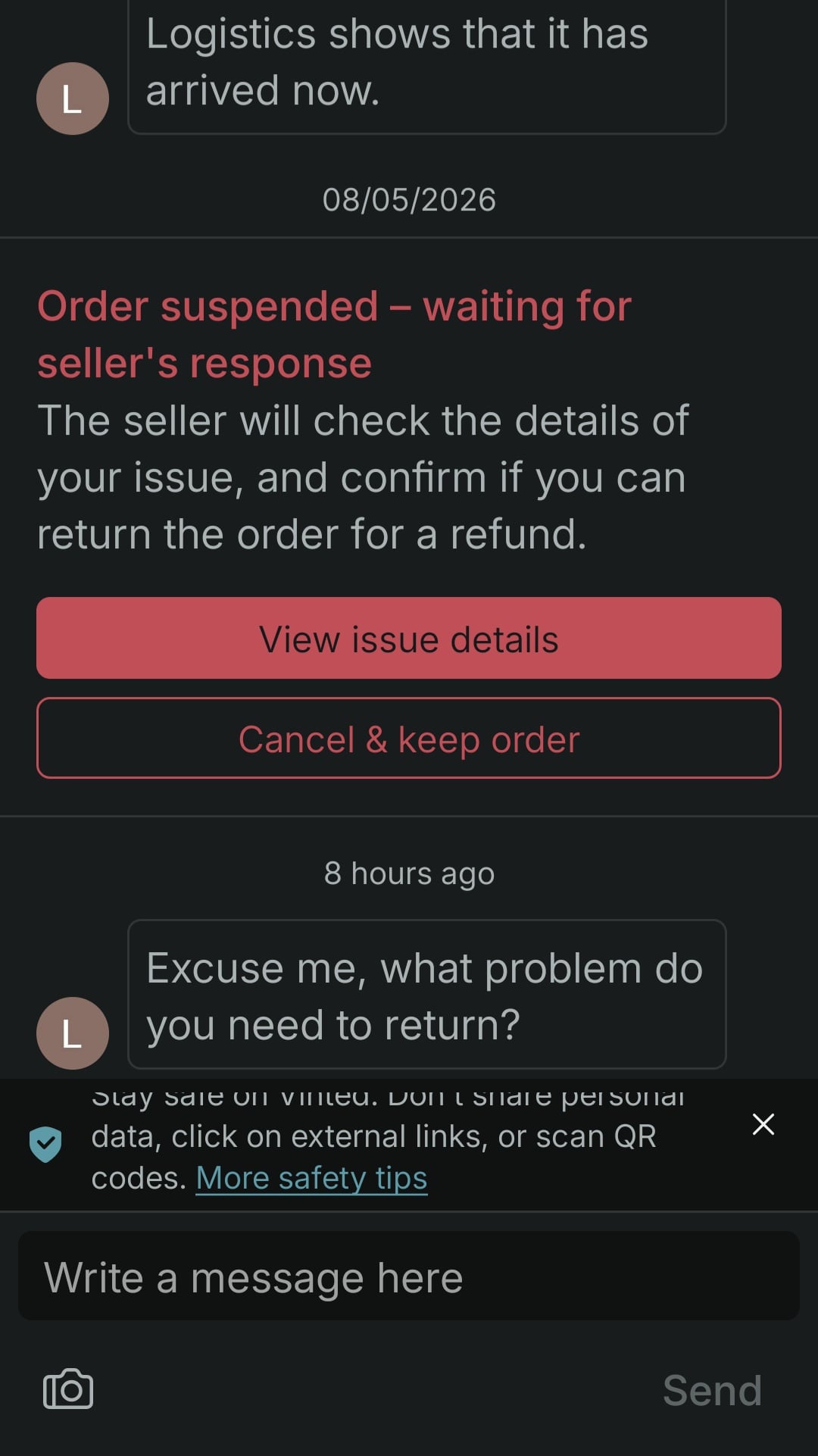This screenshot has height=1456, width=818.
Task: Open View issue details
Action: [409, 638]
